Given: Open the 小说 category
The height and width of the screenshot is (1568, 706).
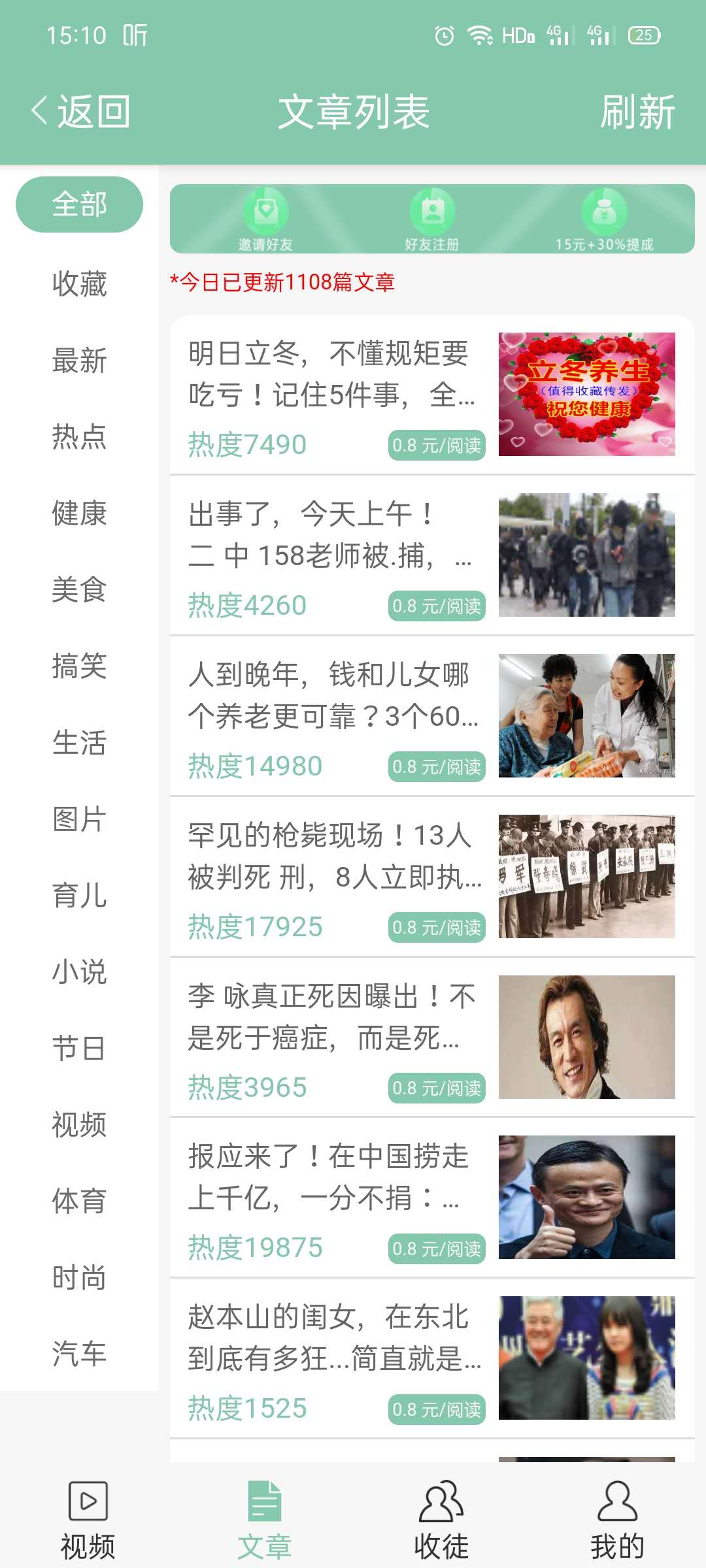Looking at the screenshot, I should (79, 972).
